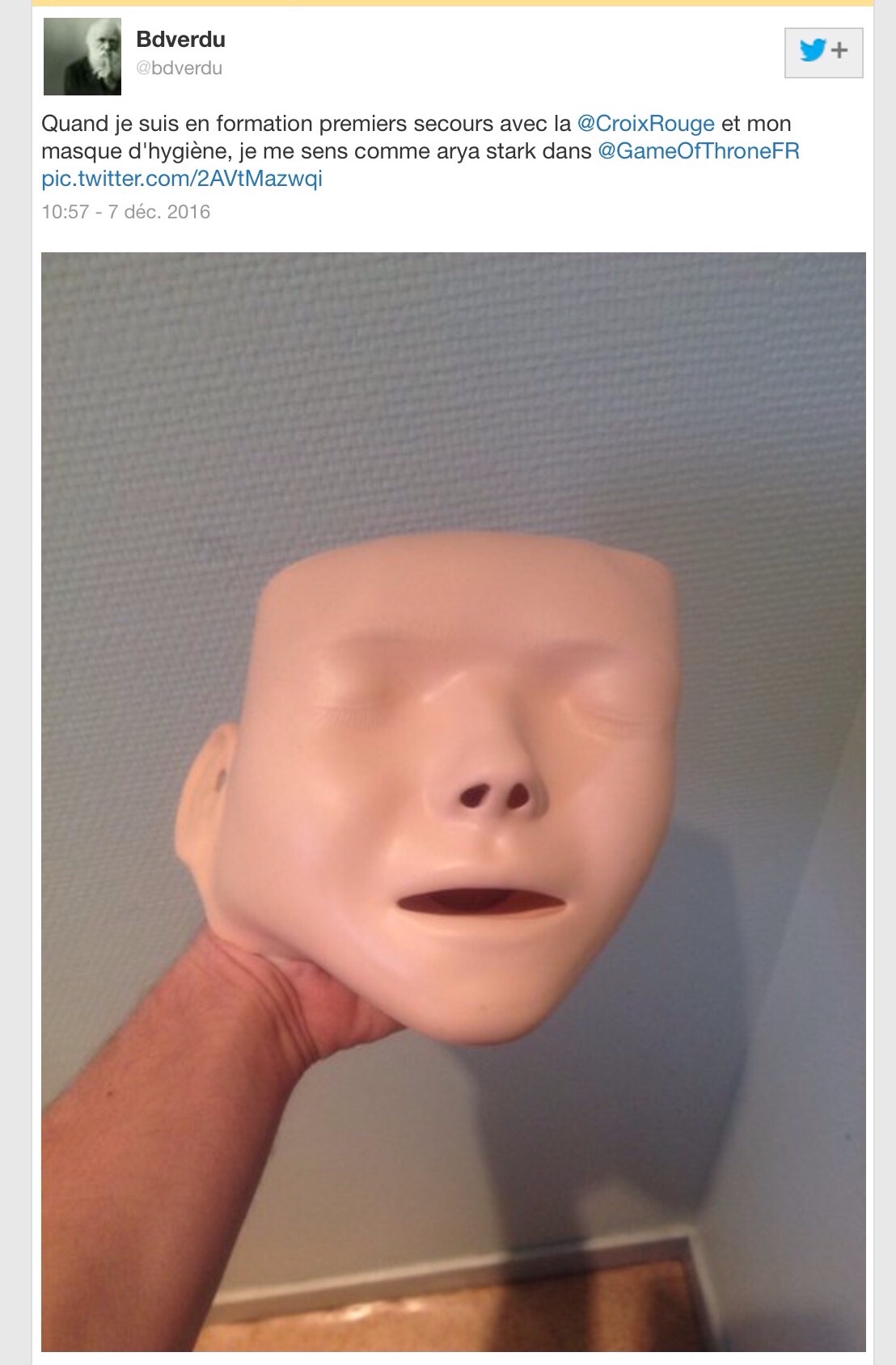The width and height of the screenshot is (896, 1365).
Task: Open Bdverdu's profile picture
Action: 82,56
